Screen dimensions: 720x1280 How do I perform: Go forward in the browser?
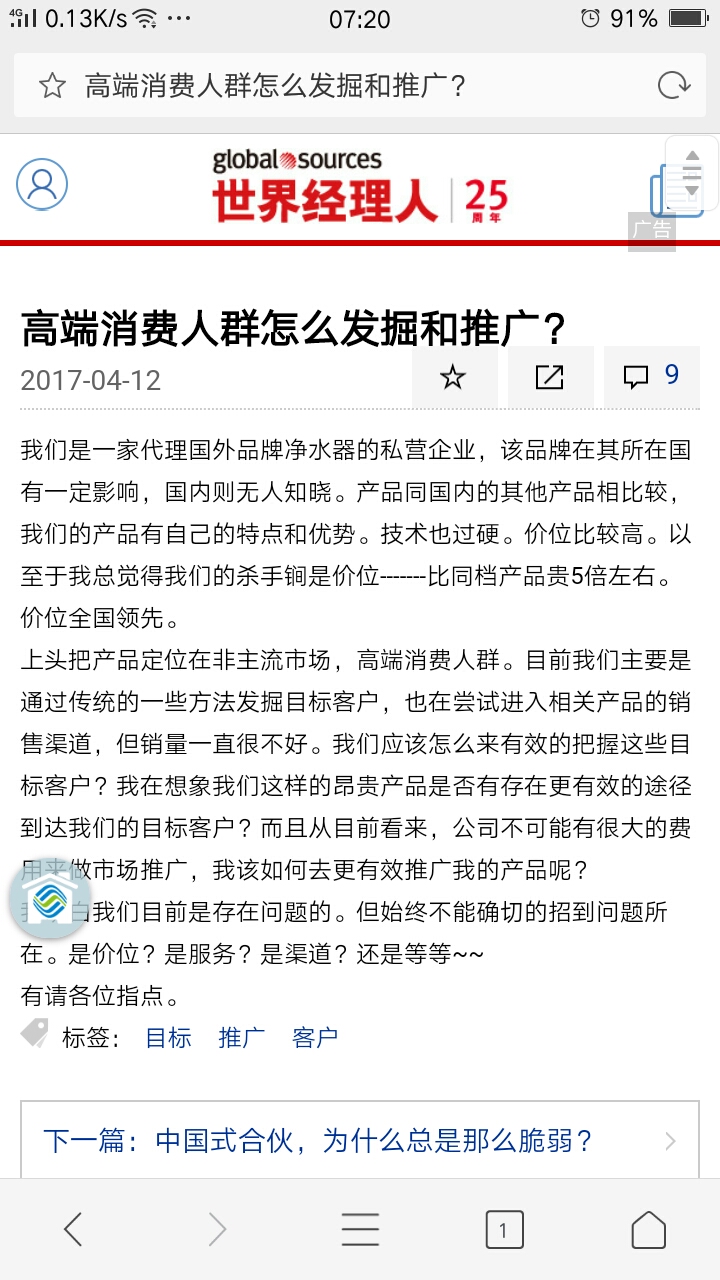click(216, 1229)
